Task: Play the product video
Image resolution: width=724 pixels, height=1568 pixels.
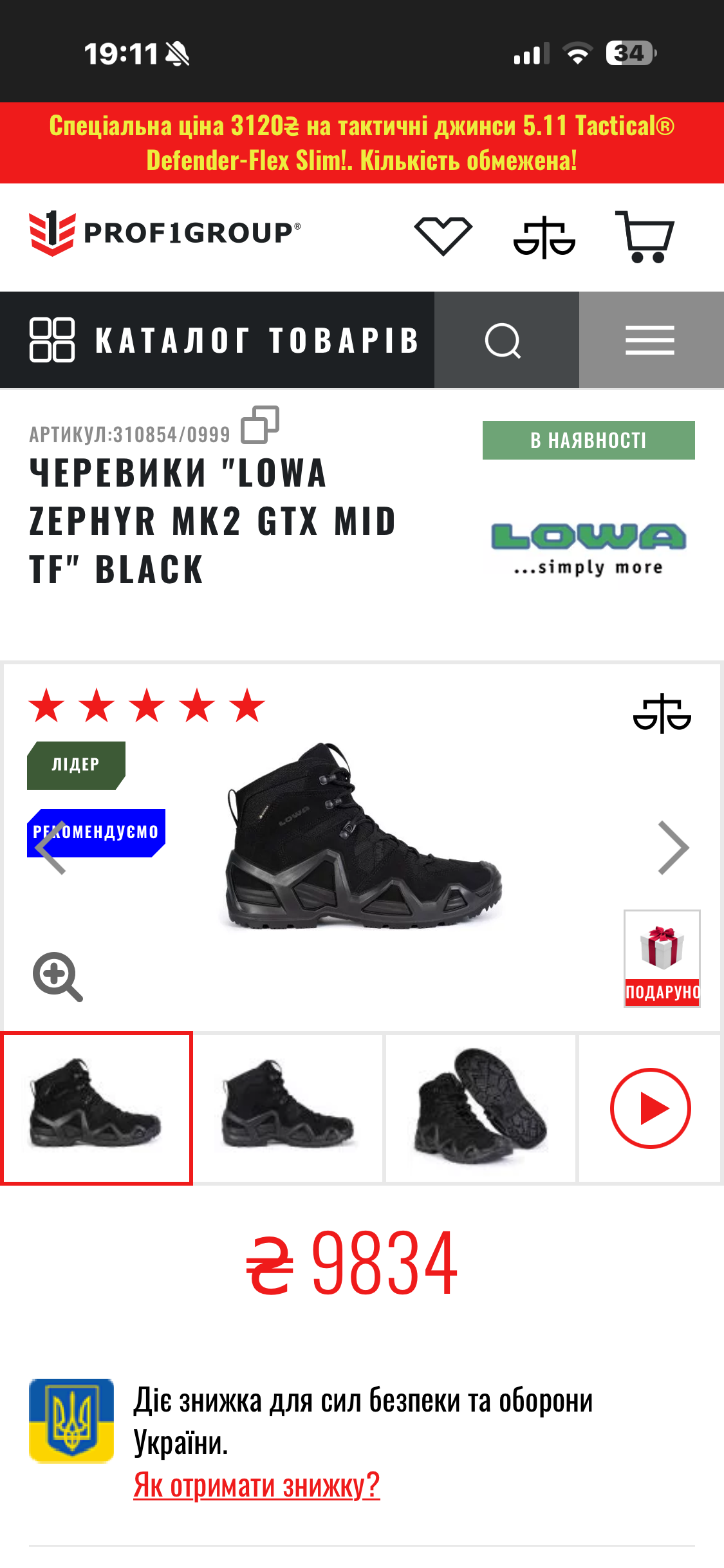Action: tap(650, 1108)
